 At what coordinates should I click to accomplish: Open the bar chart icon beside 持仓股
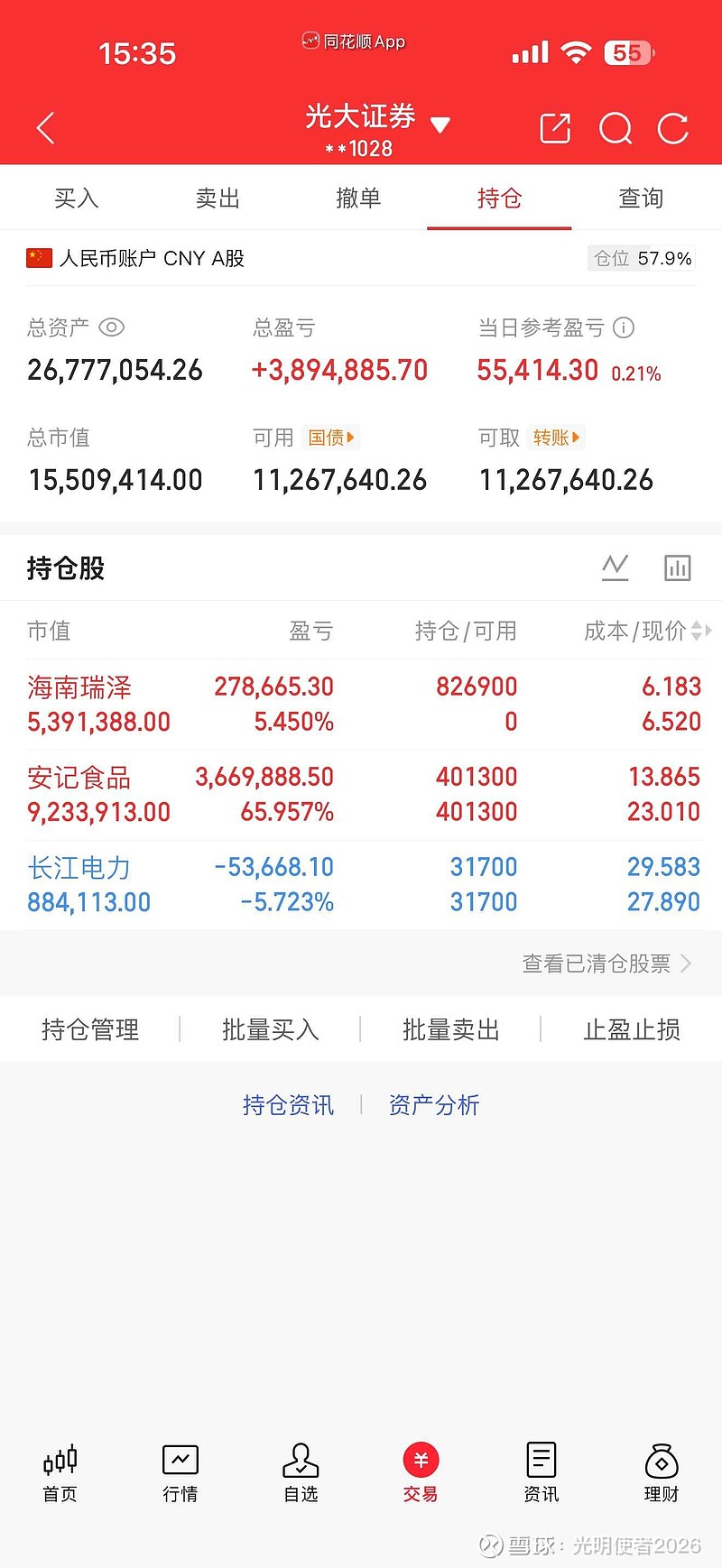(677, 567)
